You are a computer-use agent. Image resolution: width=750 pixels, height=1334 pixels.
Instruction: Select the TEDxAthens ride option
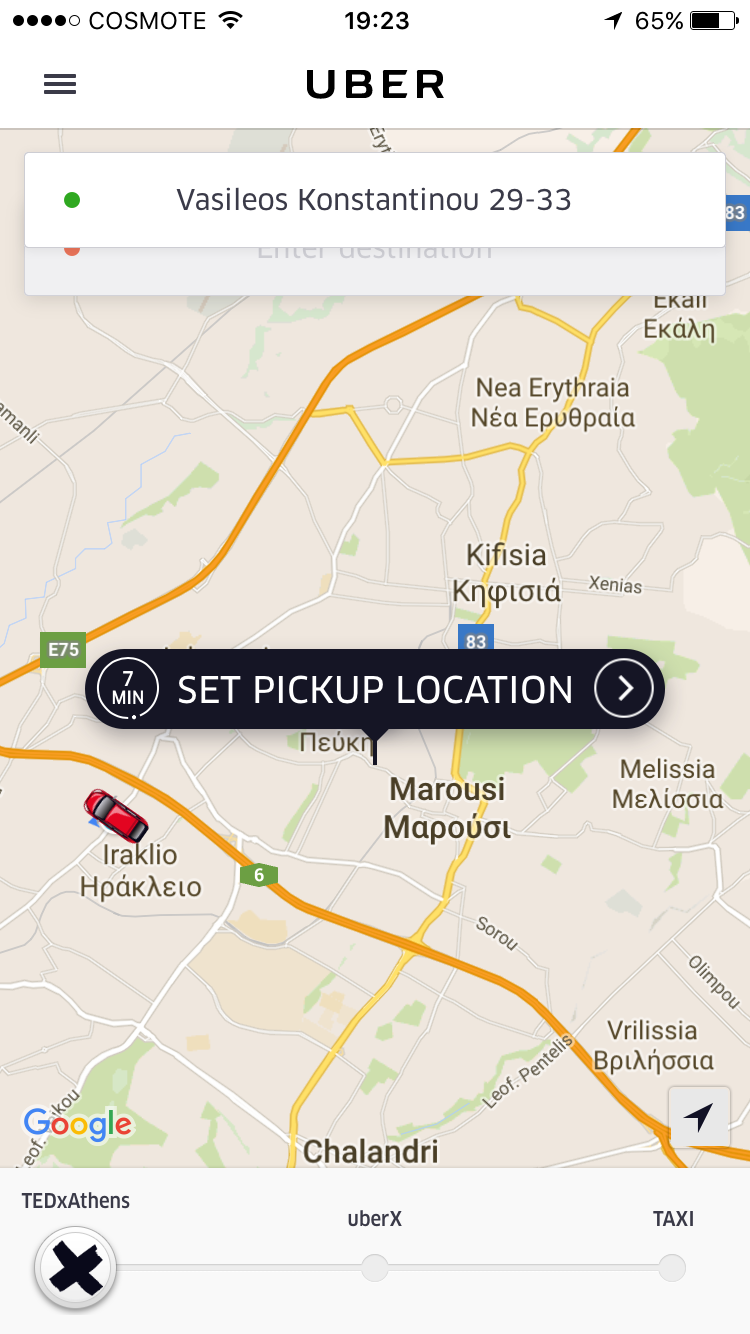(76, 1268)
